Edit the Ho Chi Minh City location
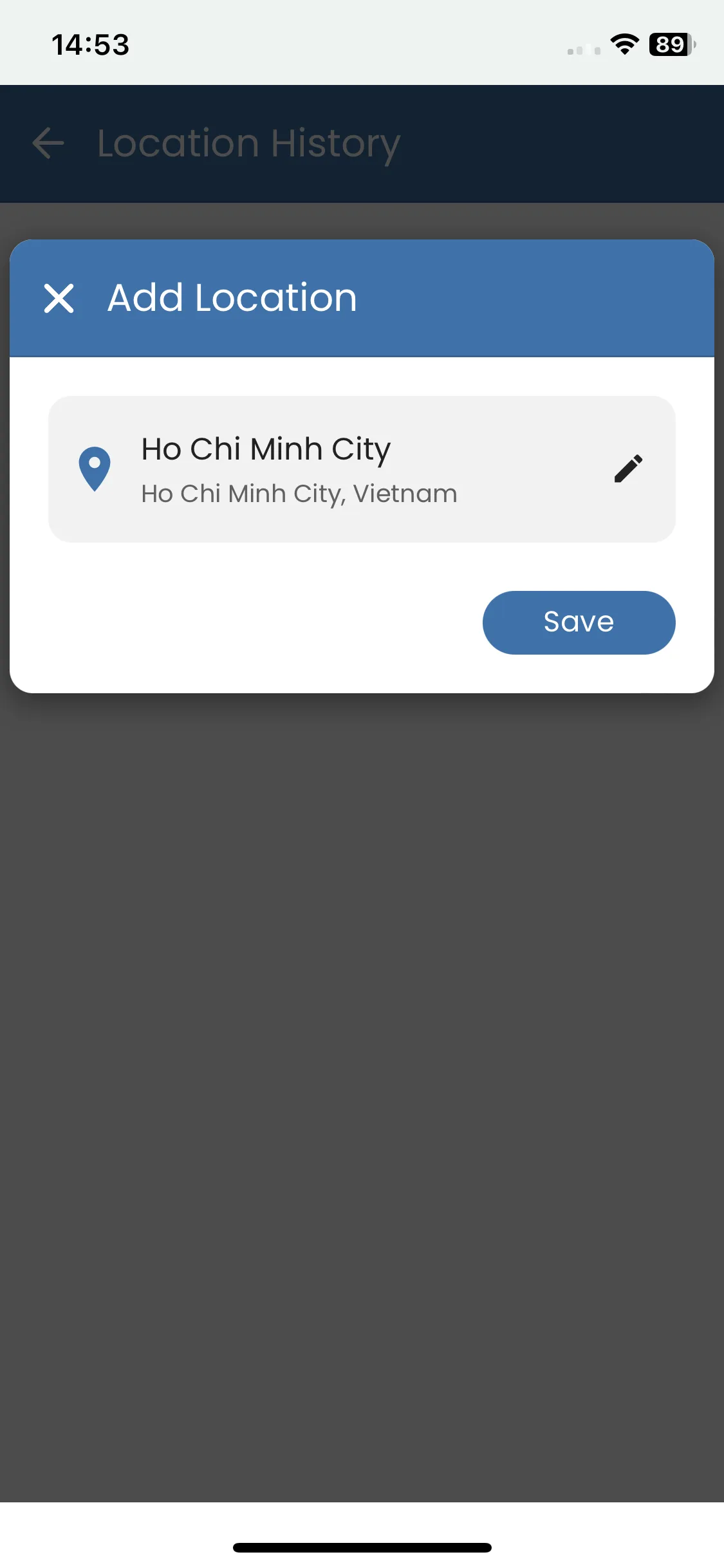 click(x=628, y=469)
